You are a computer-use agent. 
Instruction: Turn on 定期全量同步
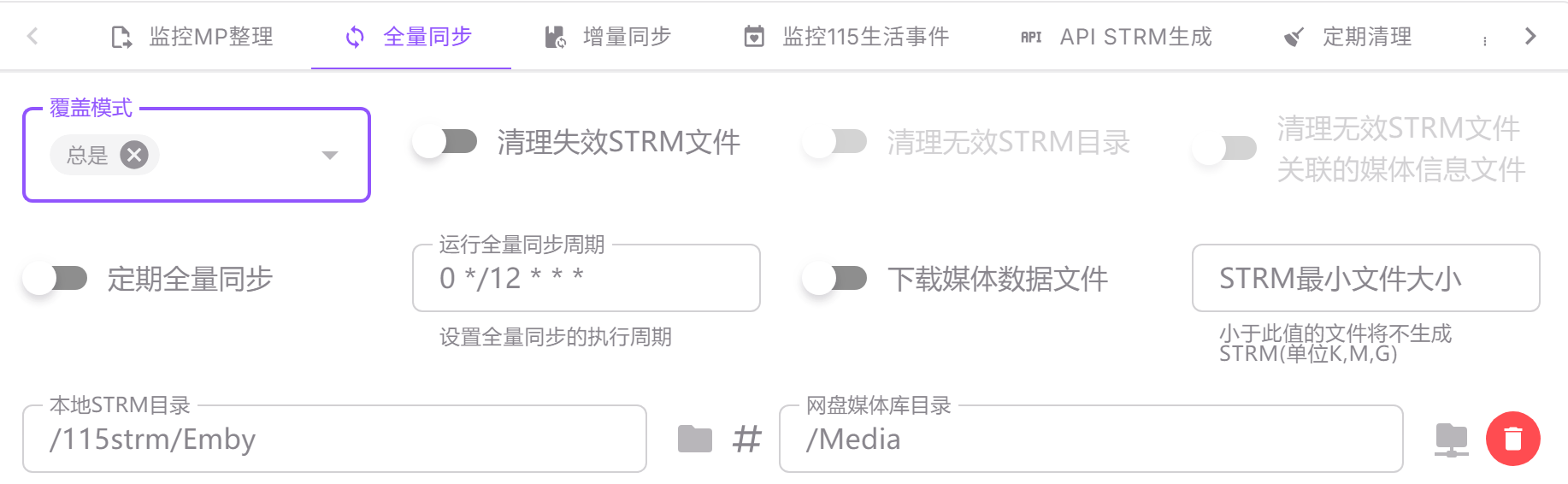click(56, 279)
